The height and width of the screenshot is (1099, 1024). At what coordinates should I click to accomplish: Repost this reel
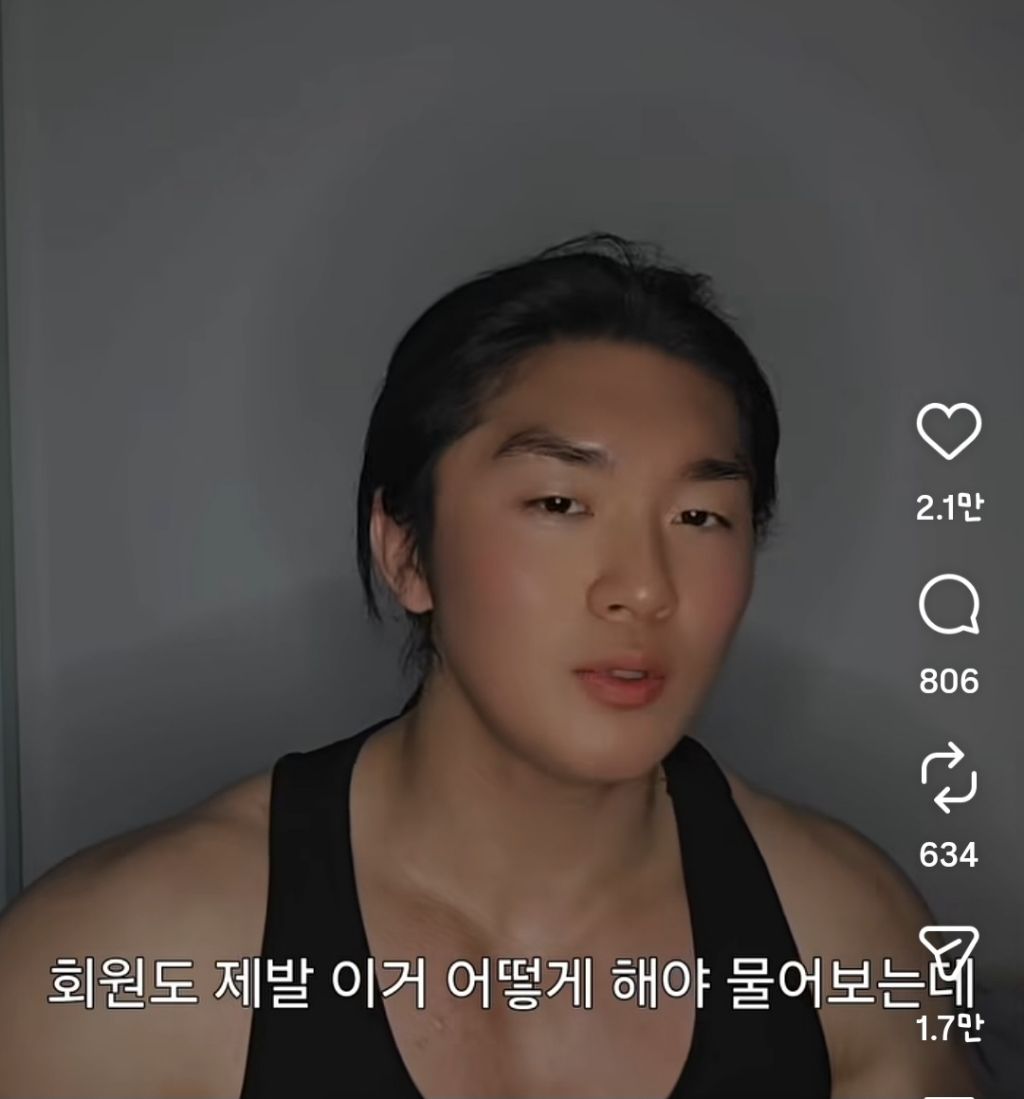coord(948,777)
